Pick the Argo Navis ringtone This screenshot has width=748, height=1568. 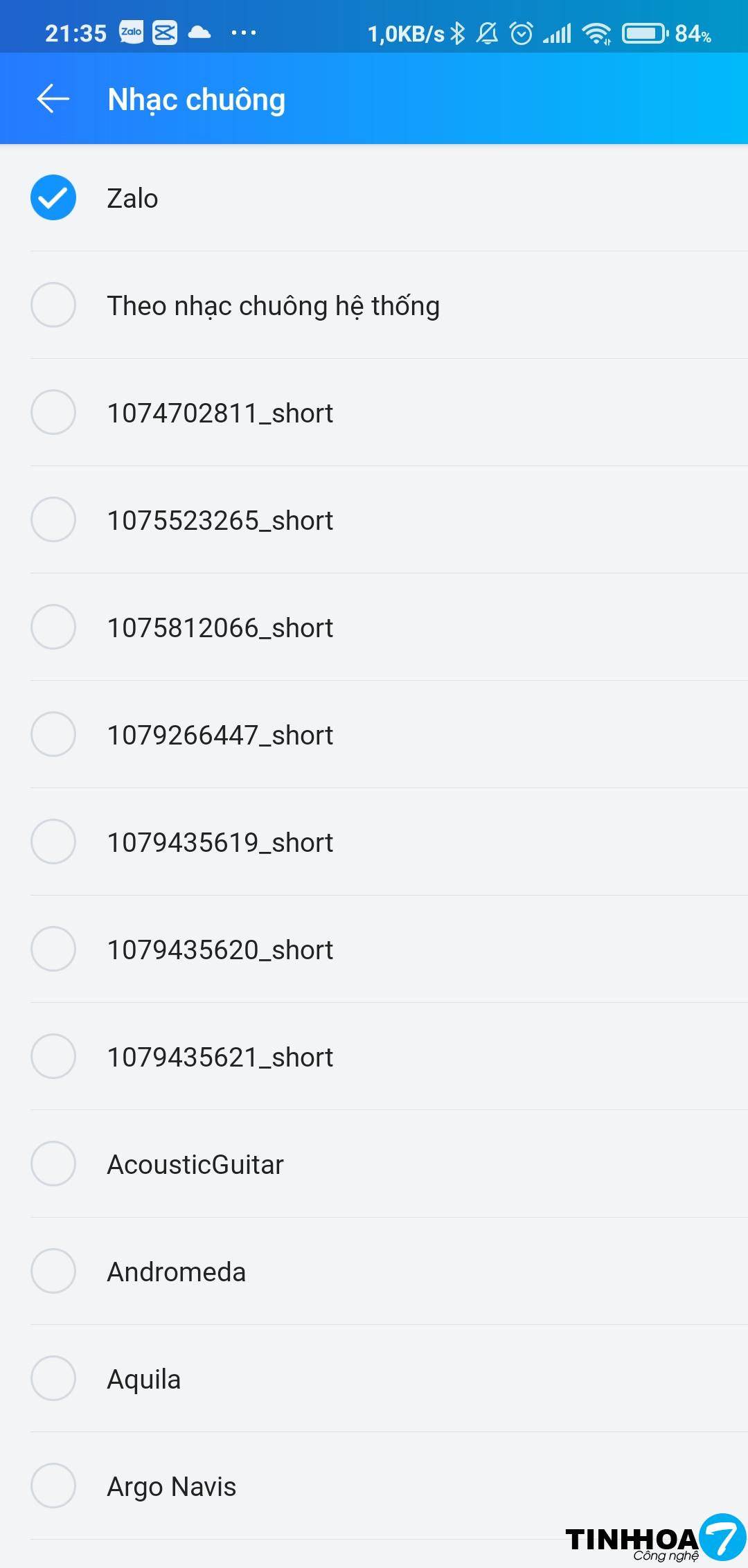click(x=53, y=1486)
